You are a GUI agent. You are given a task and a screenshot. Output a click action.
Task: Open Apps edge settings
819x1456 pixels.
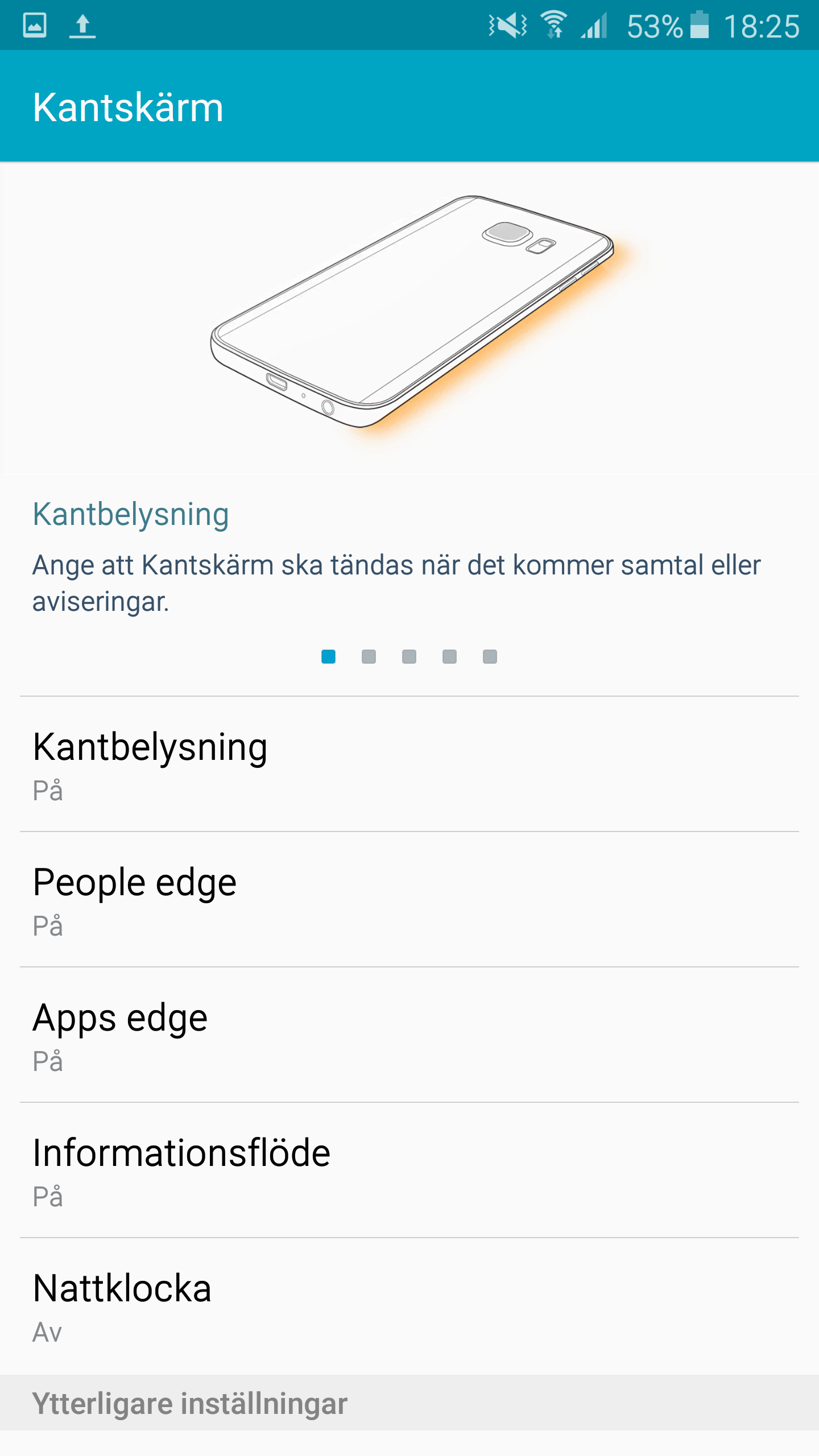point(409,1035)
